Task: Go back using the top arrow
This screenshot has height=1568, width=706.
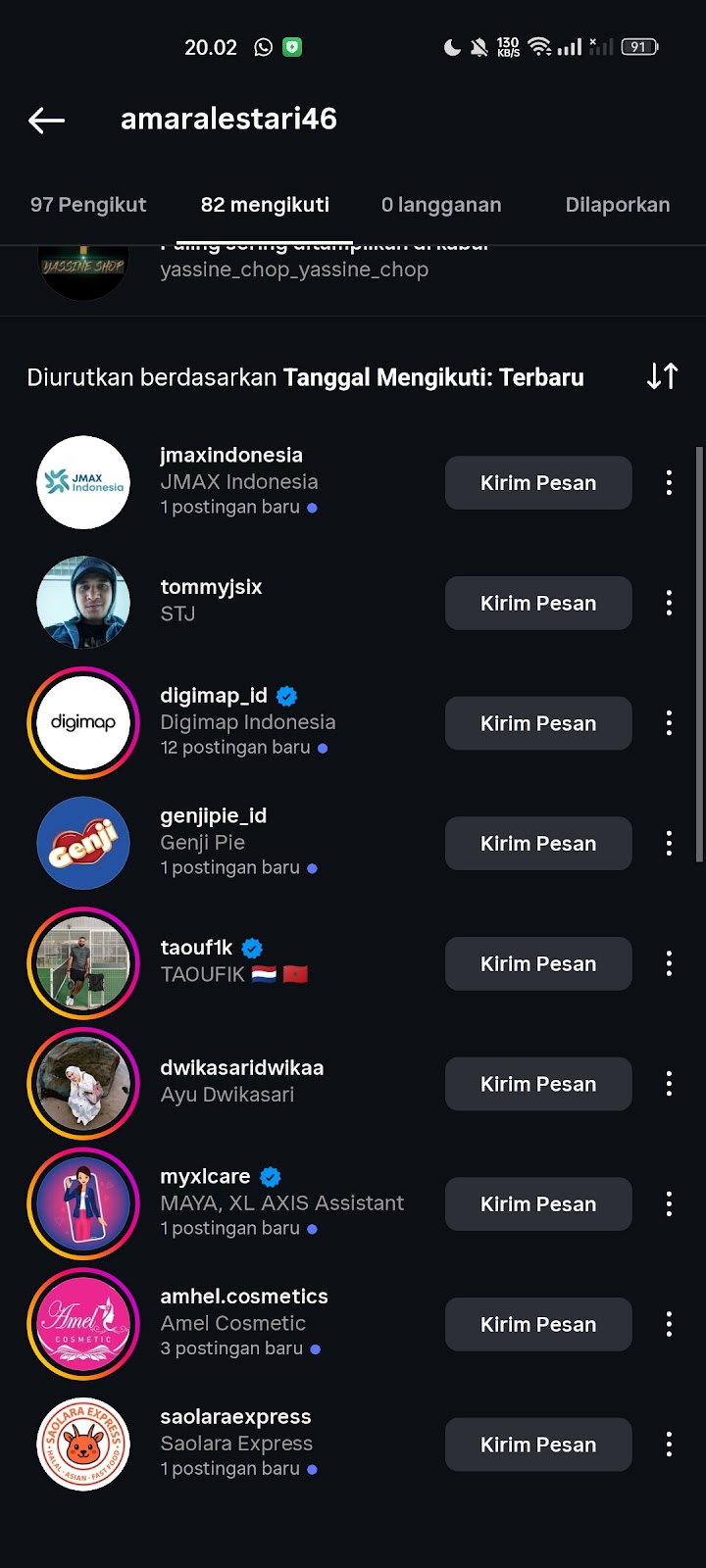Action: (47, 120)
